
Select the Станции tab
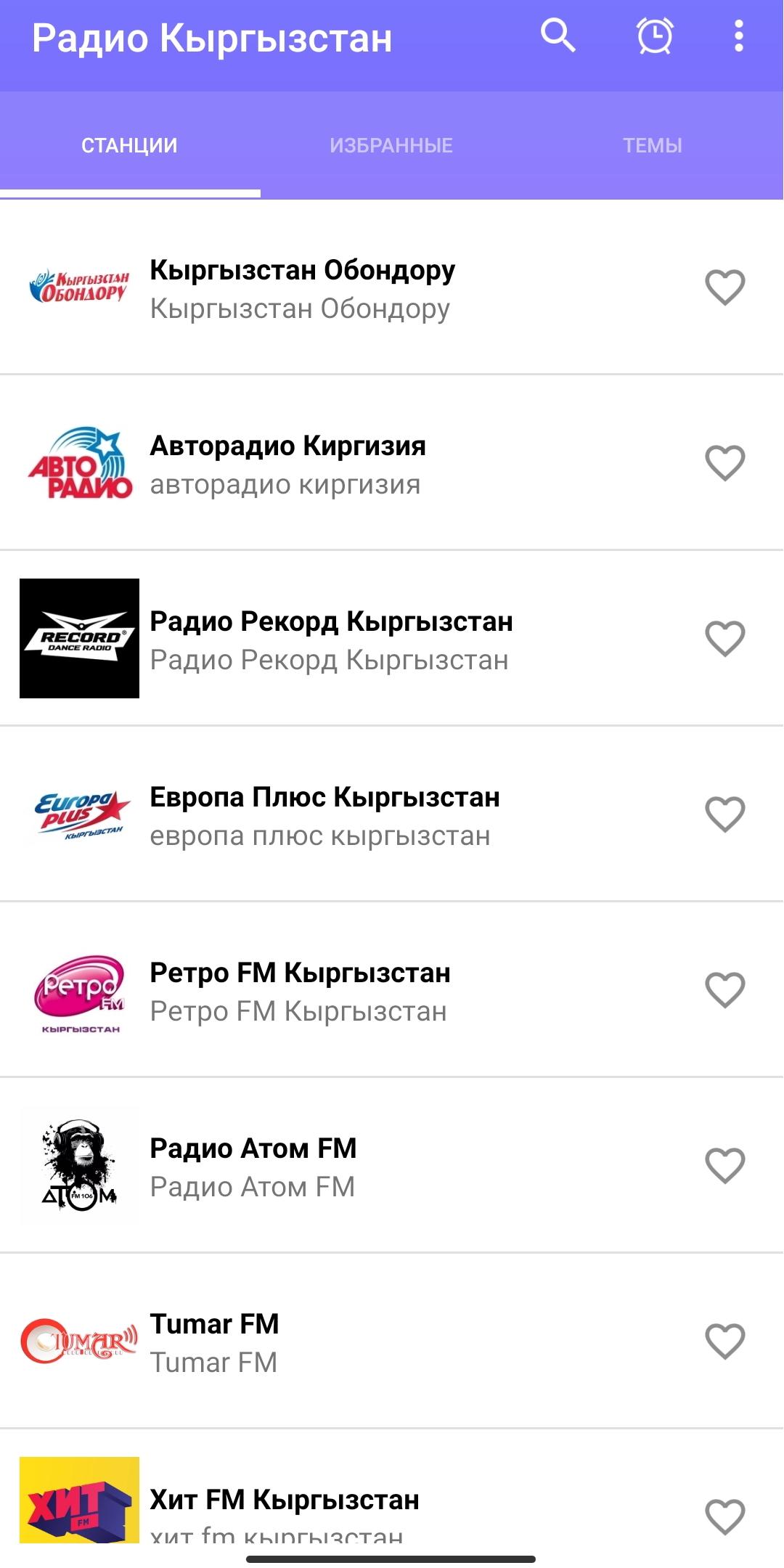129,146
